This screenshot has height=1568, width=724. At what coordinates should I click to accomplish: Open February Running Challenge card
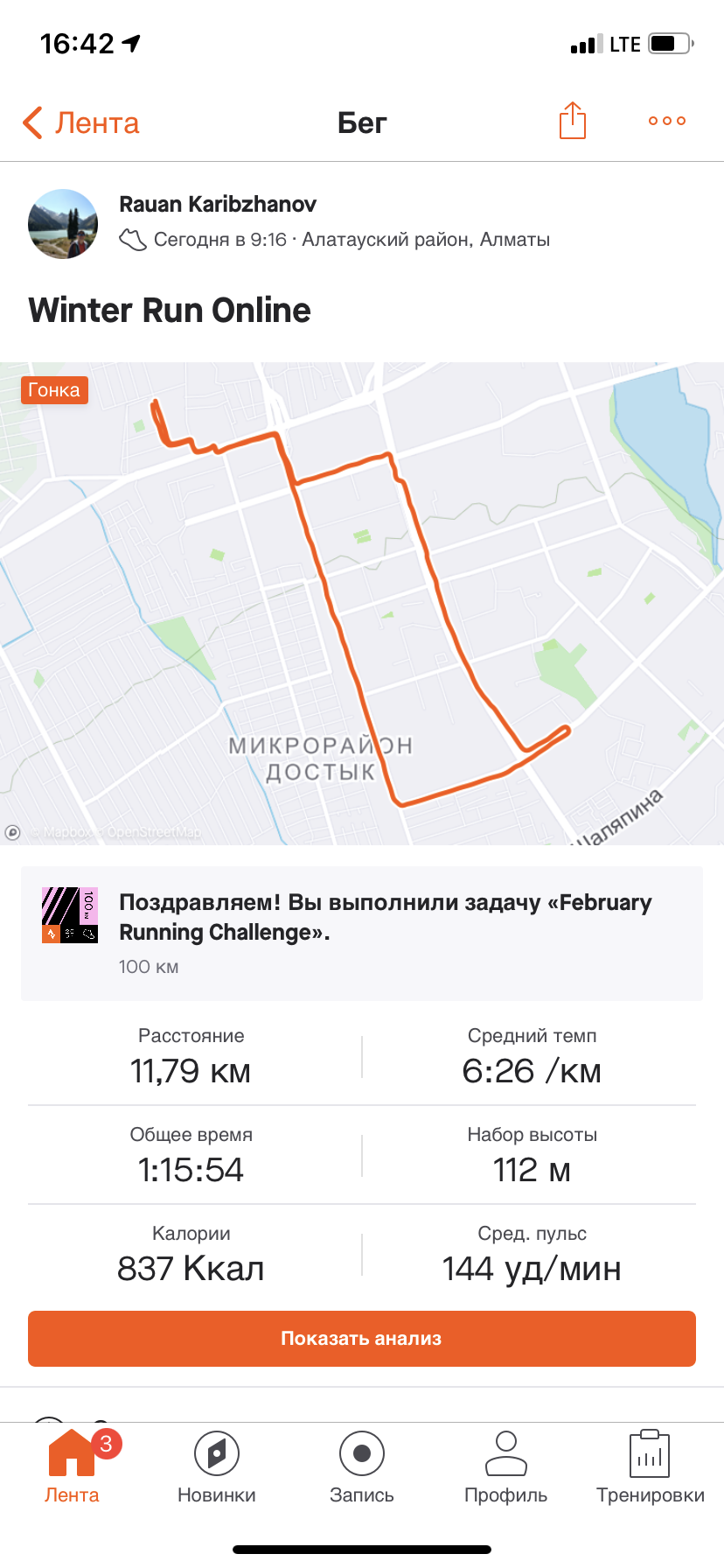[362, 933]
